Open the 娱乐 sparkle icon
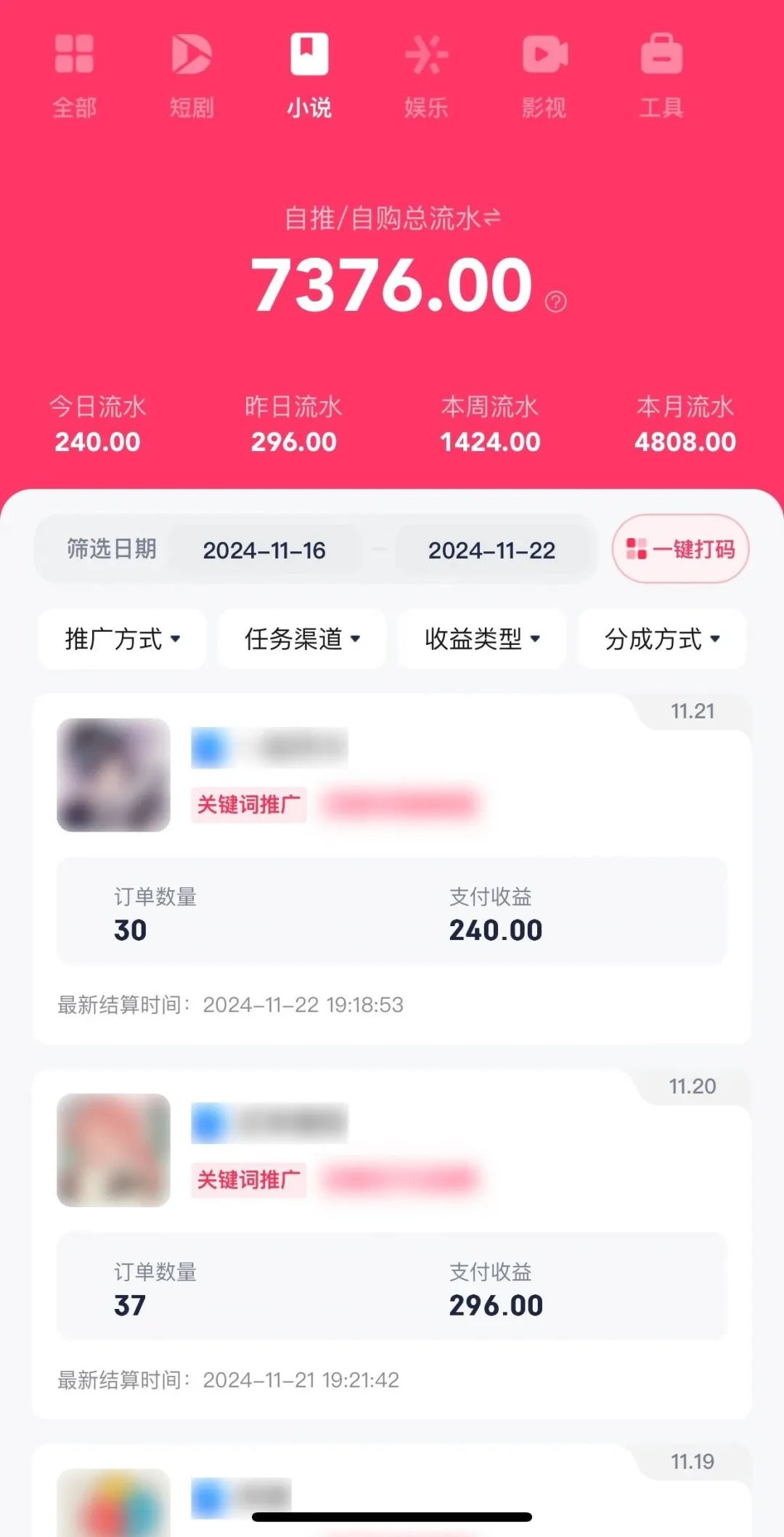The width and height of the screenshot is (784, 1537). [428, 54]
